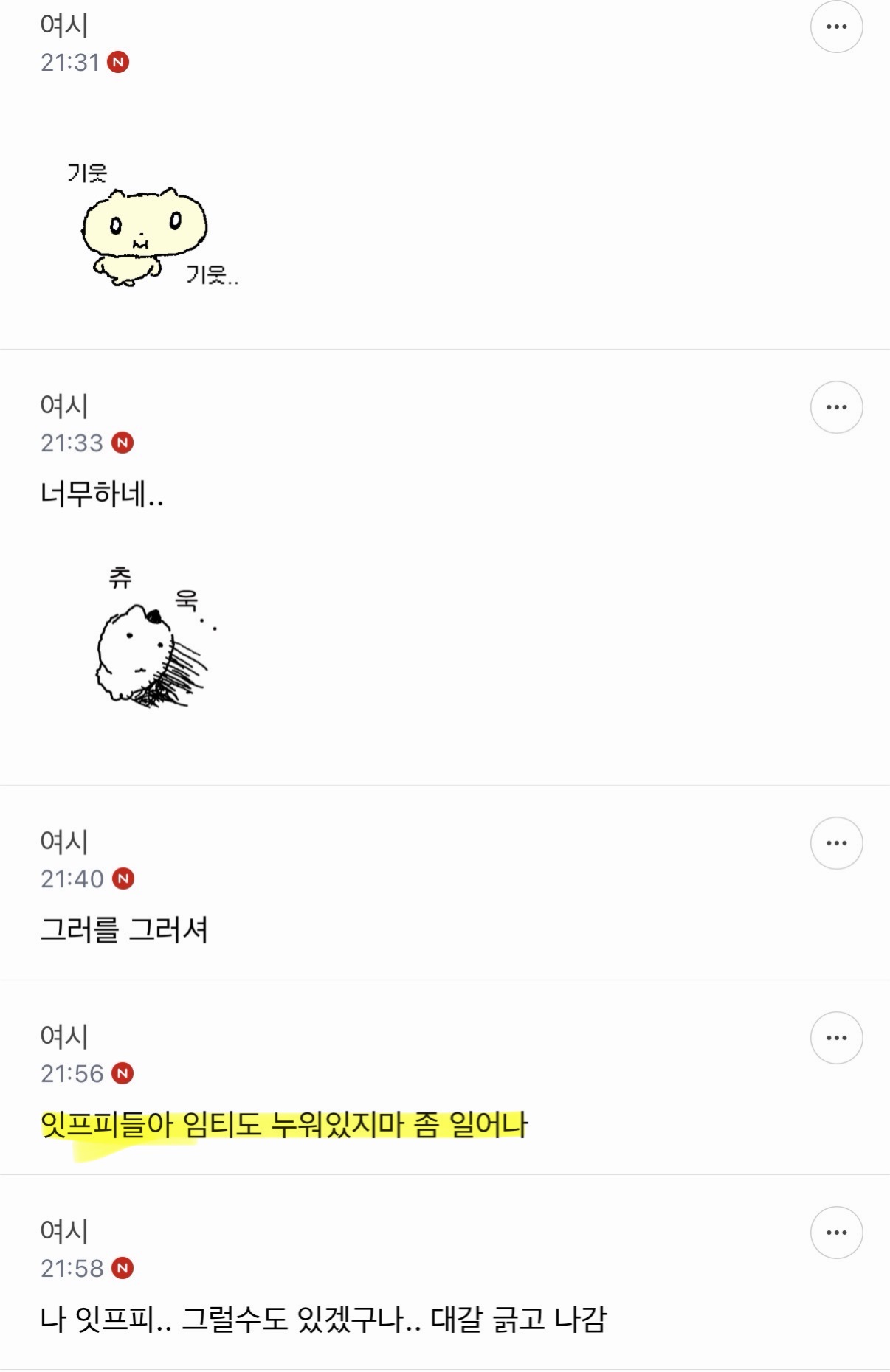Click the cat '기웃' sticker image

[144, 229]
